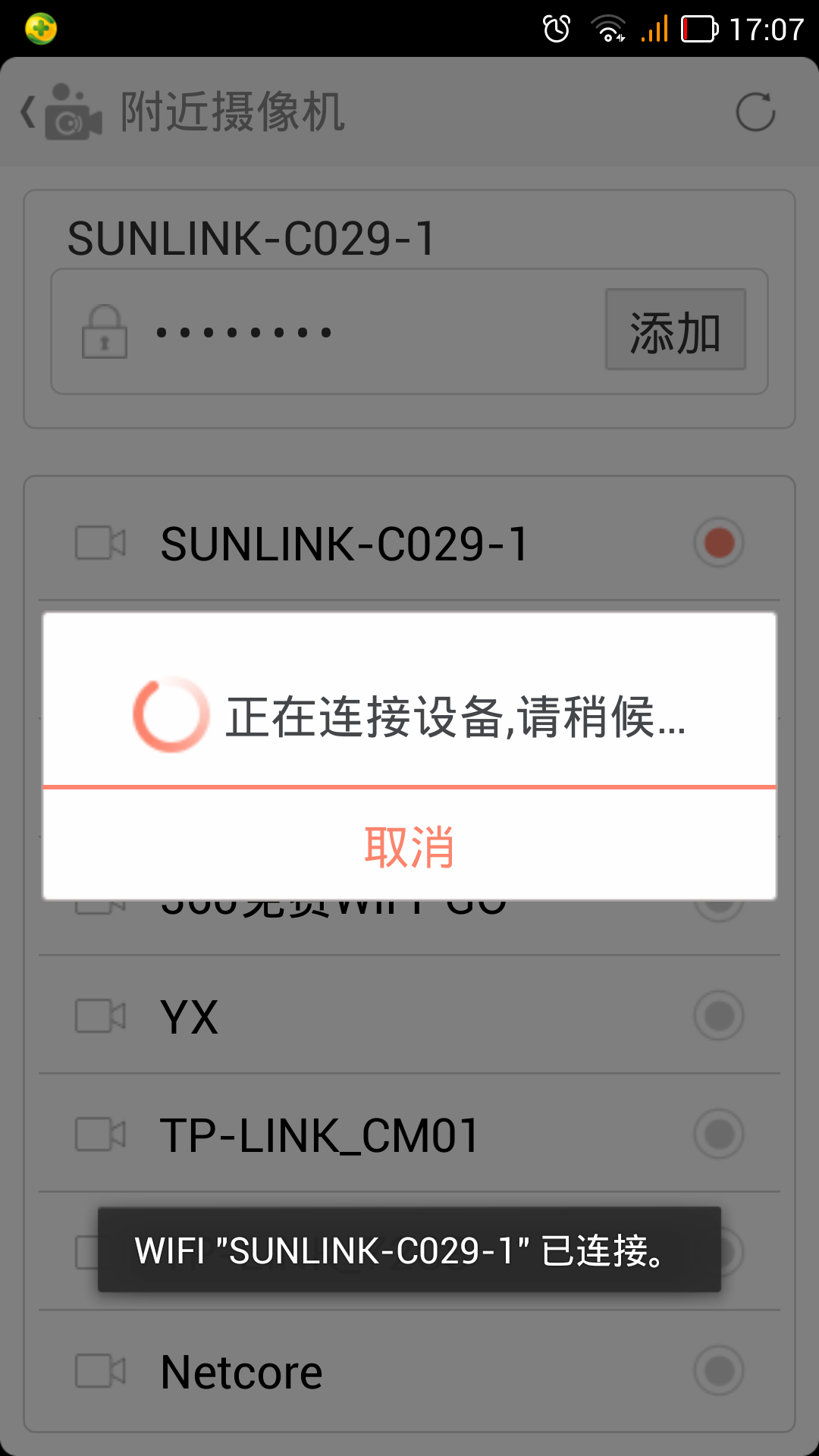
Task: Click the lock icon beside the password field
Action: (105, 330)
